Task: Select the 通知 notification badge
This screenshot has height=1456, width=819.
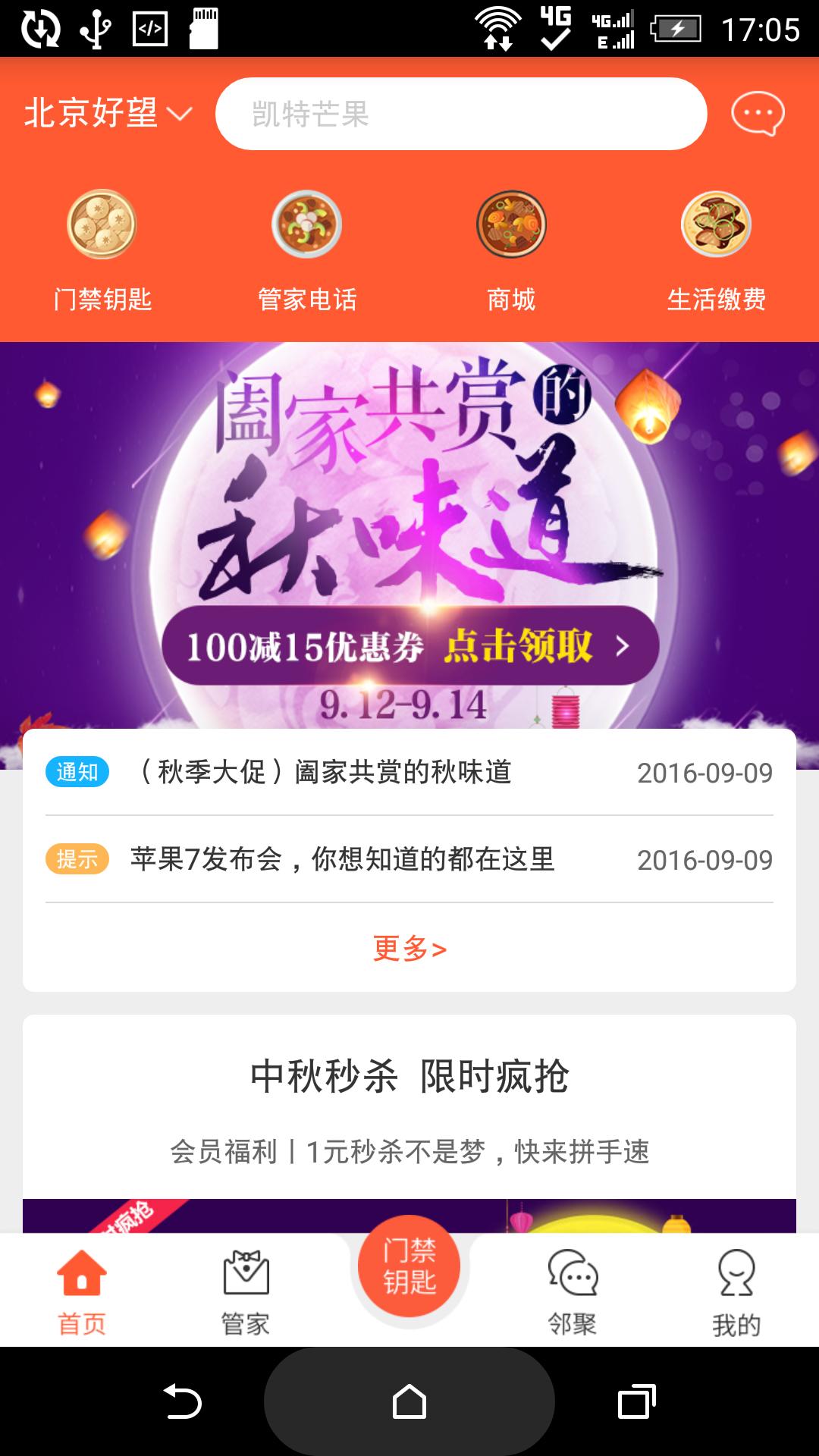Action: pyautogui.click(x=78, y=771)
